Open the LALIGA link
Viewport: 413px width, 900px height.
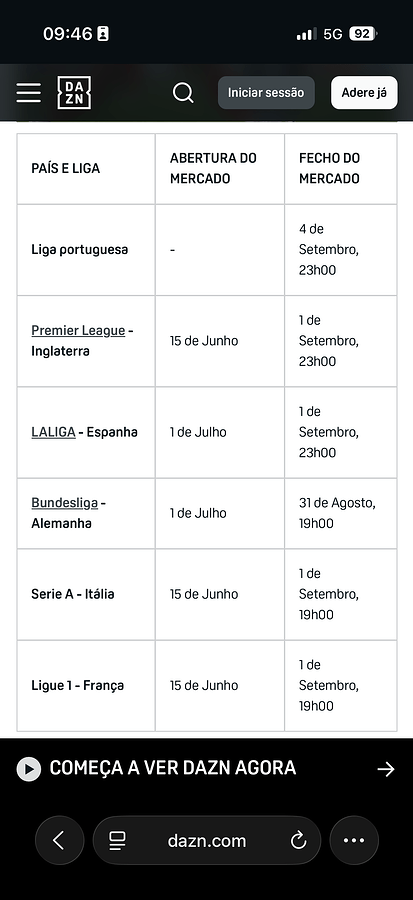click(53, 432)
